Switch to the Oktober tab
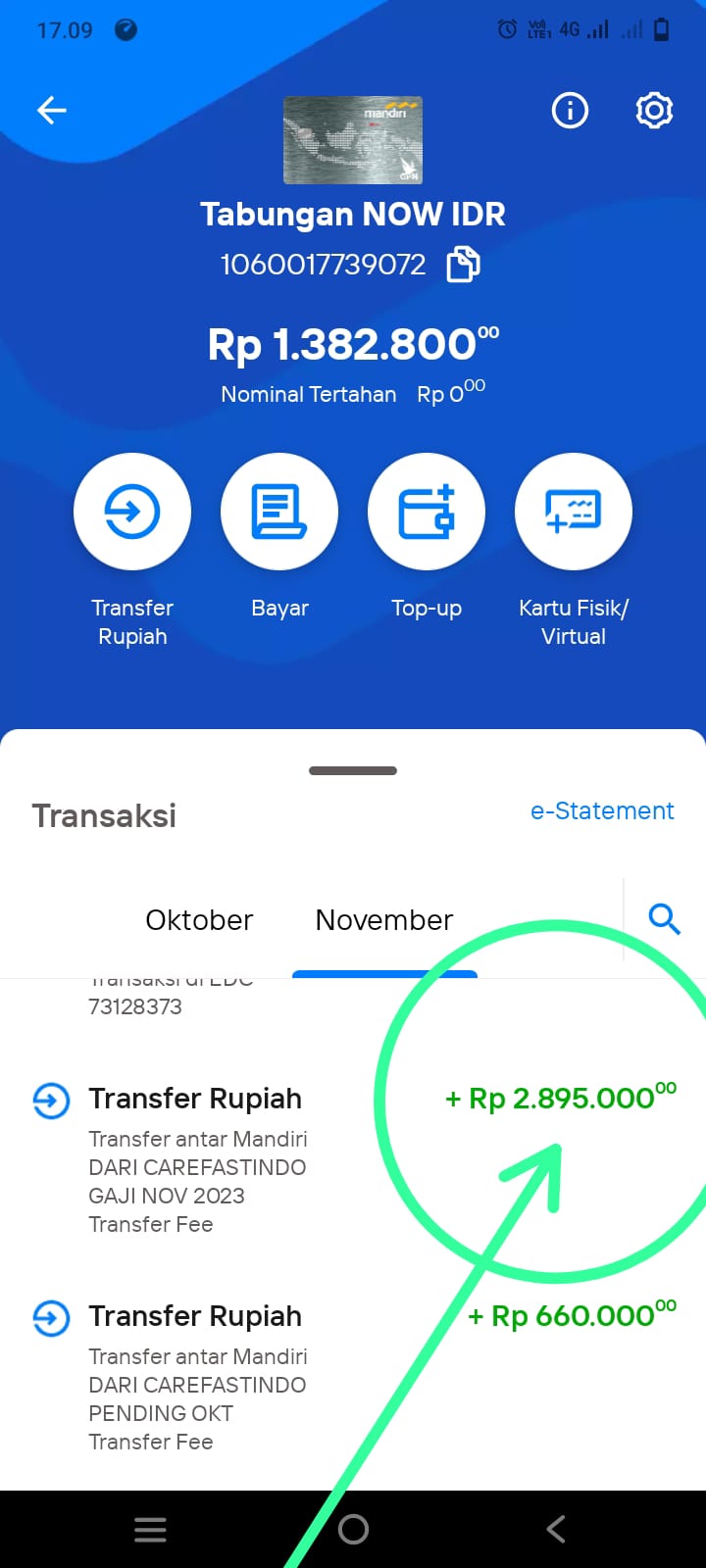The width and height of the screenshot is (706, 1568). pos(199,920)
